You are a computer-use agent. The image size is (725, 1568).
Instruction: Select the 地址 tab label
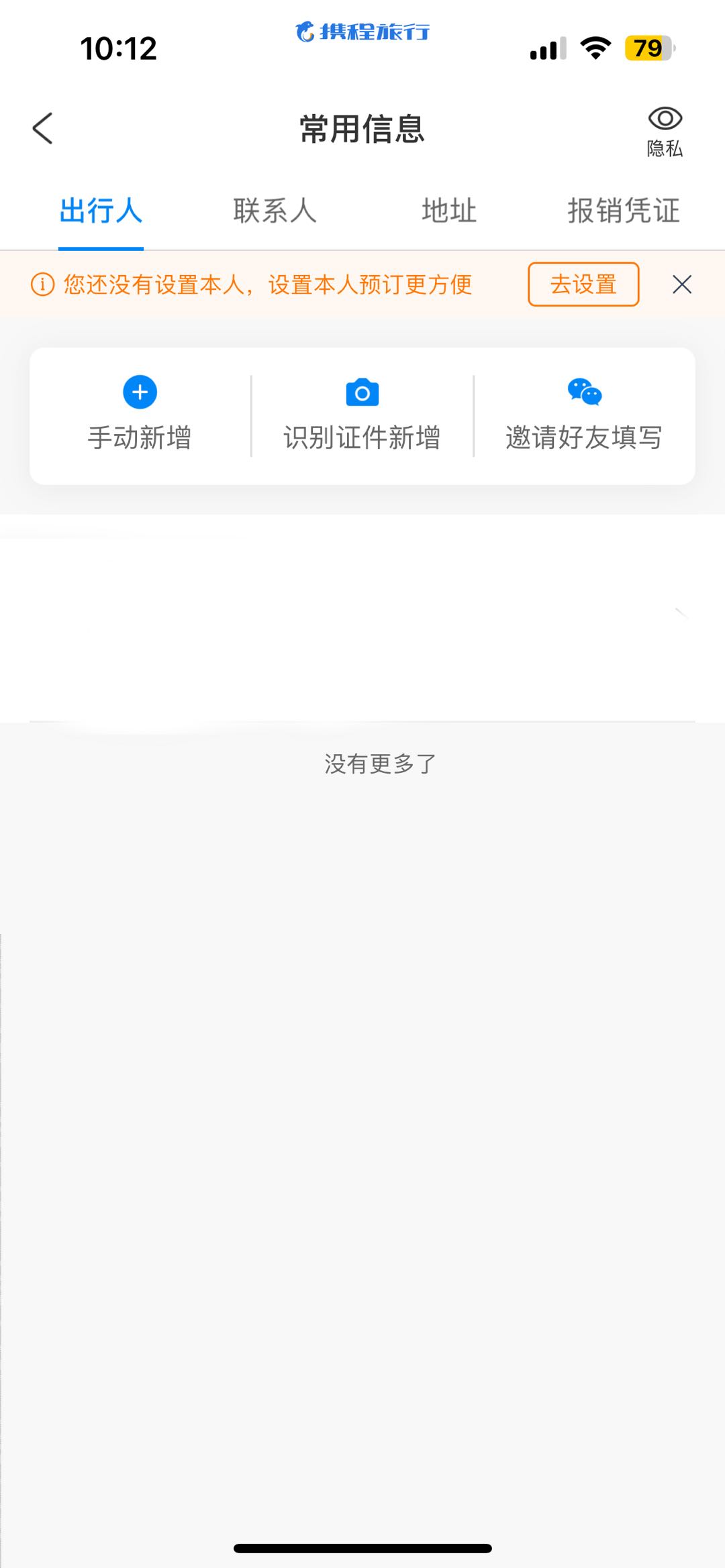448,211
